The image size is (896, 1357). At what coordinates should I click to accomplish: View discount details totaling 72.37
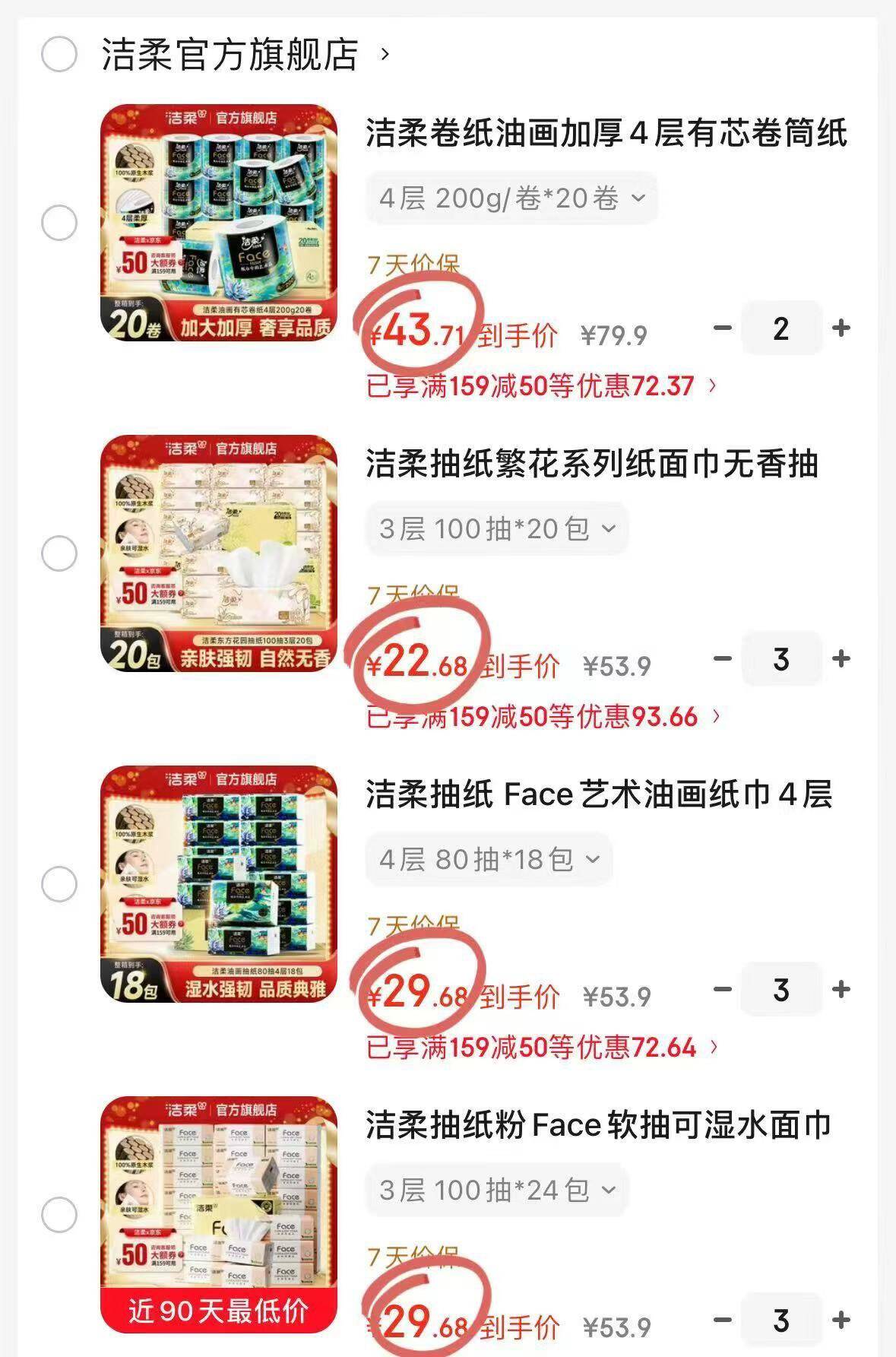[x=541, y=386]
